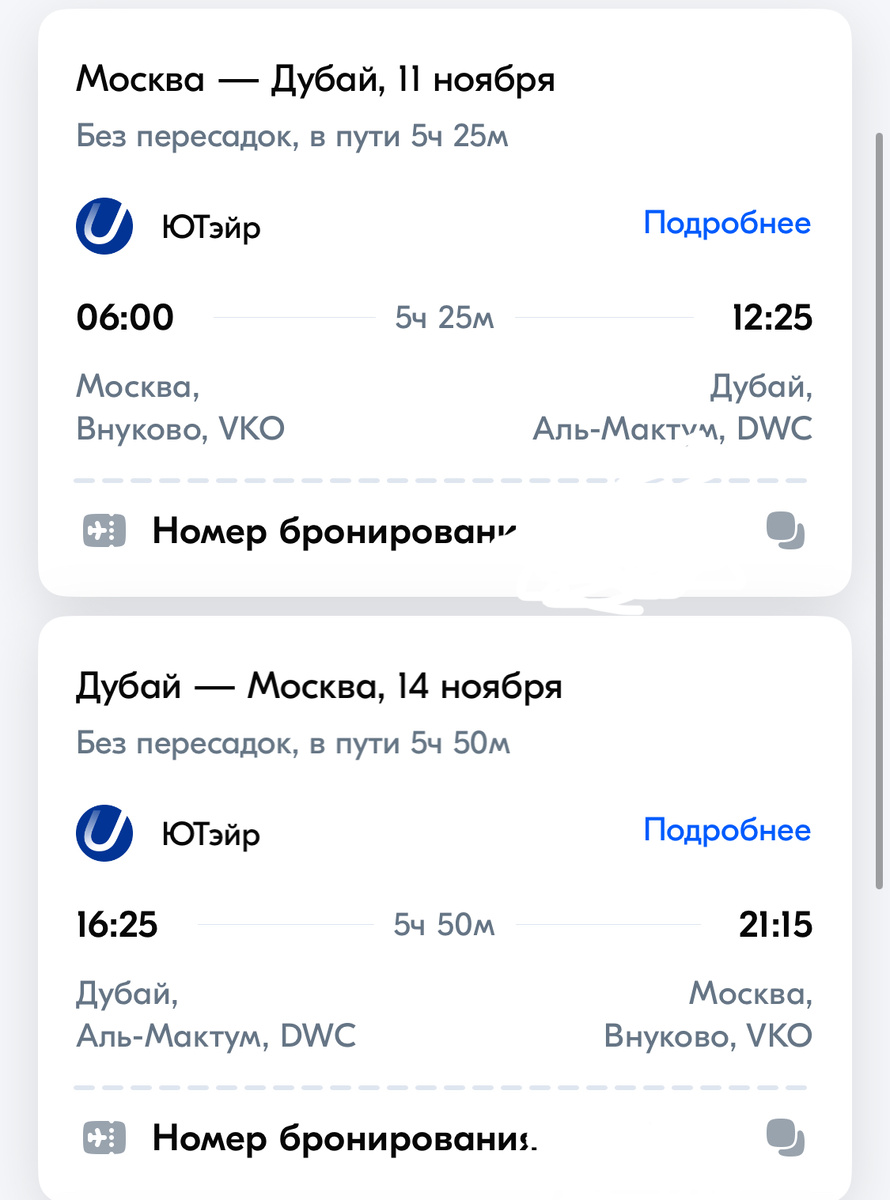This screenshot has height=1200, width=890.
Task: Click the flight duration line showing 5ч 25м
Action: click(443, 316)
